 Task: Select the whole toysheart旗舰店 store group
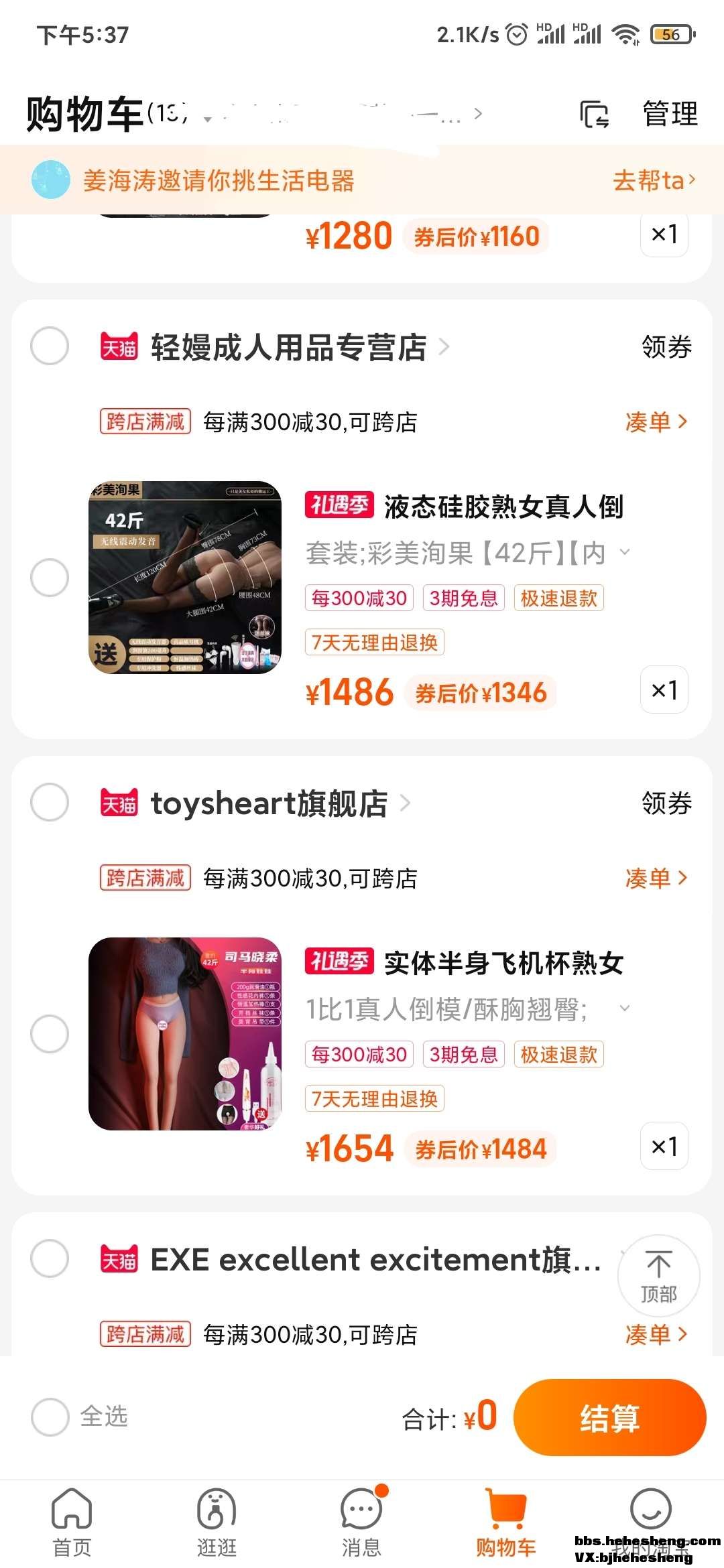[x=50, y=802]
